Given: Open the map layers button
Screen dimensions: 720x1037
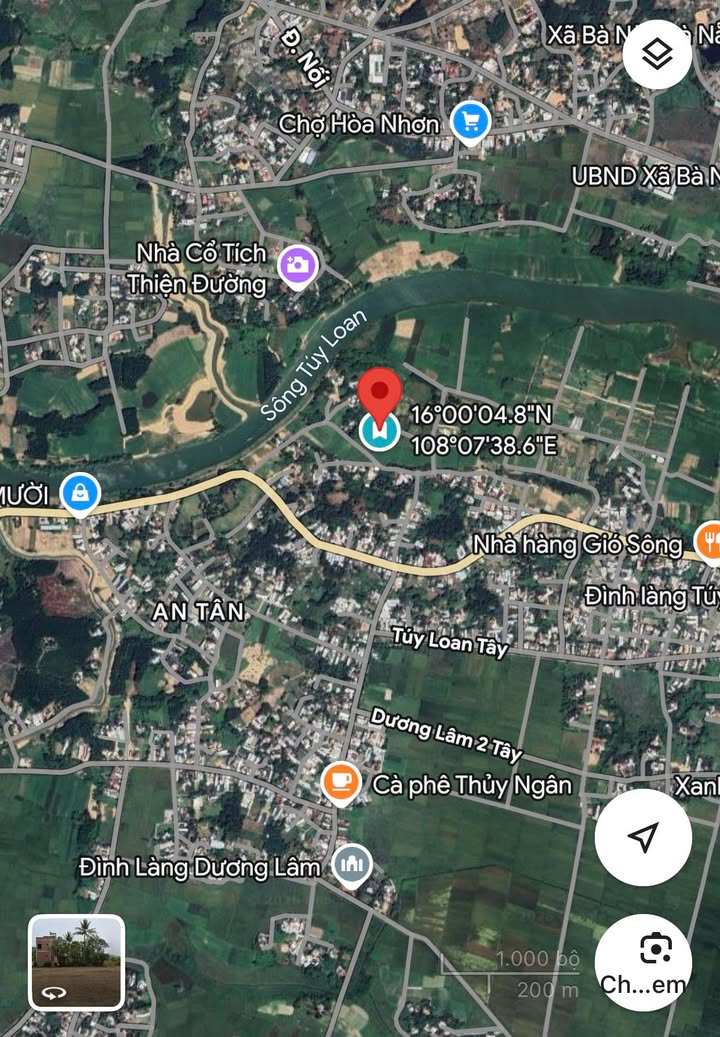Looking at the screenshot, I should pos(657,55).
